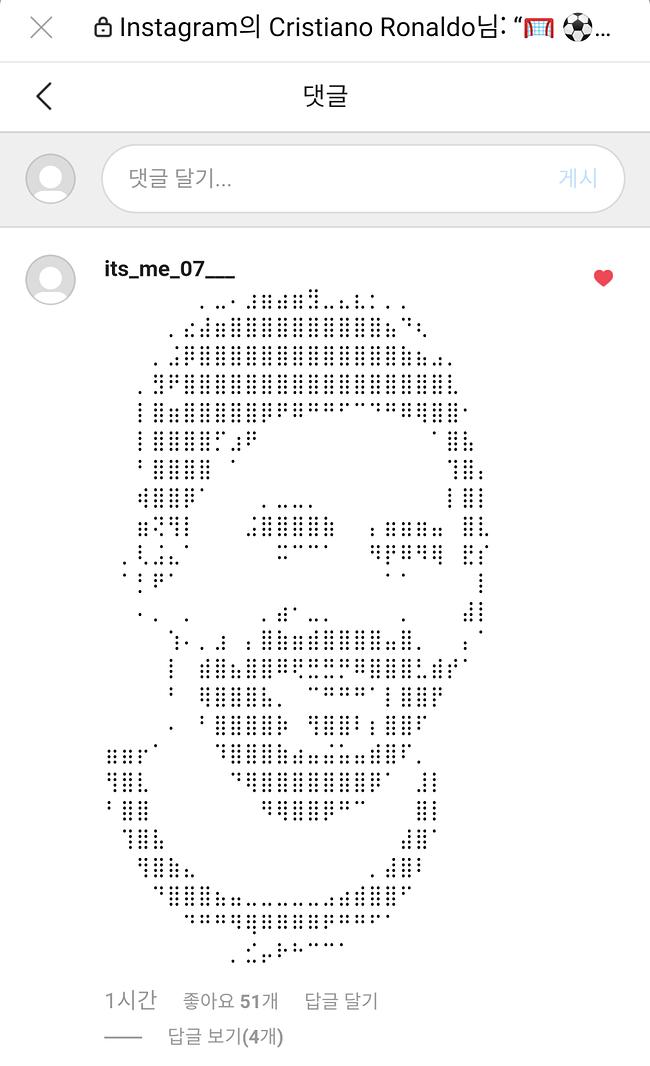Tap the 댓글 달기 comment input field
This screenshot has height=1066, width=650.
363,179
